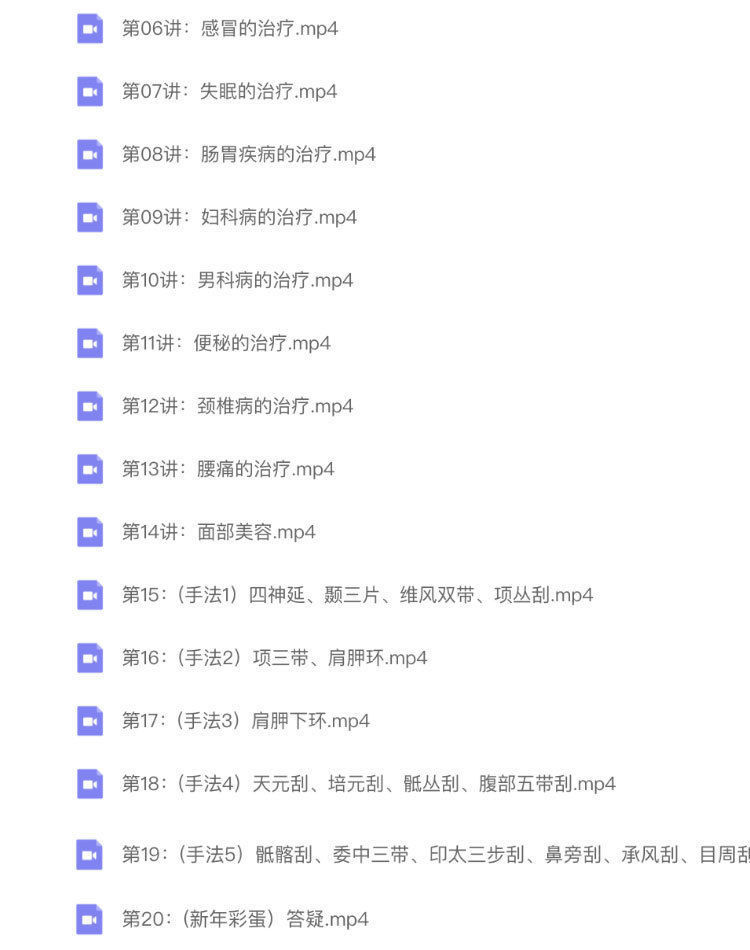Open 第20 (新年彩蛋) 答疑.mp4
Image resolution: width=750 pixels, height=950 pixels.
tap(245, 919)
